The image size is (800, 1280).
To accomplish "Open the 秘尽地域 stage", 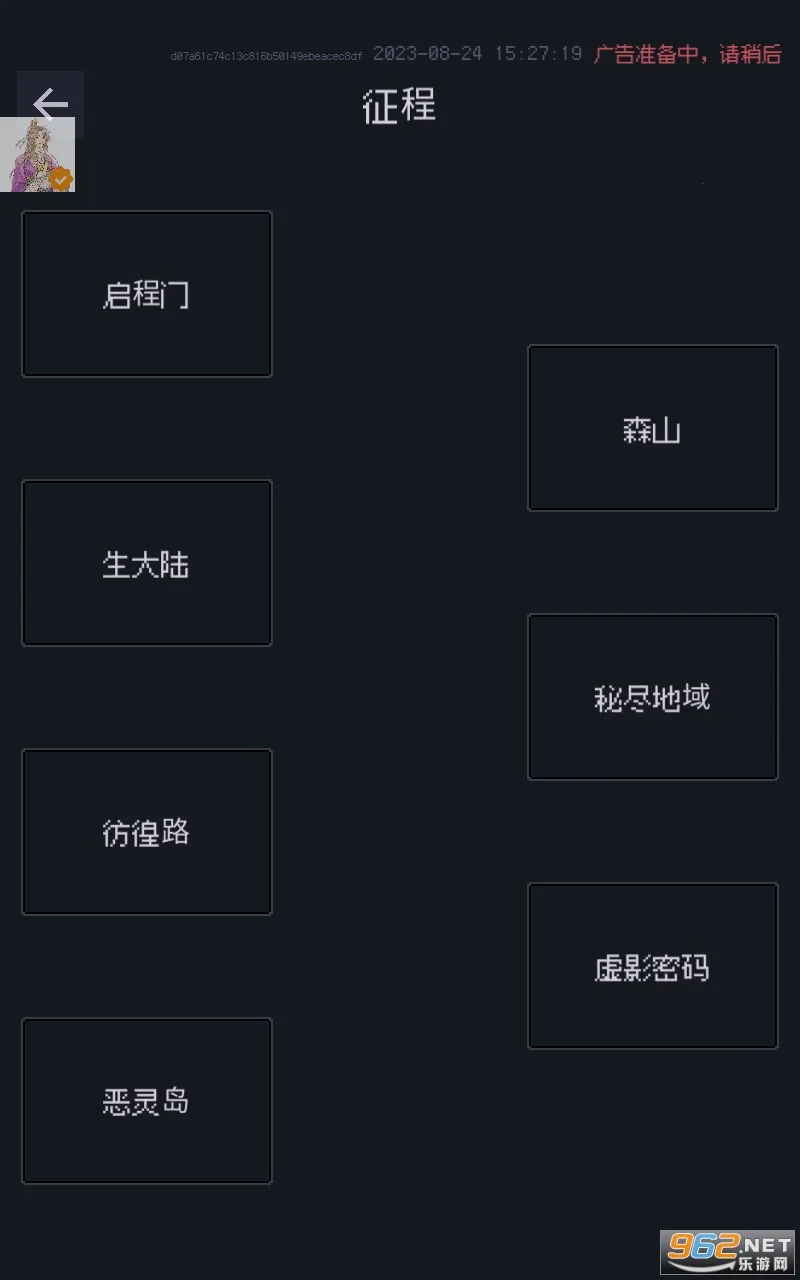I will [x=652, y=697].
